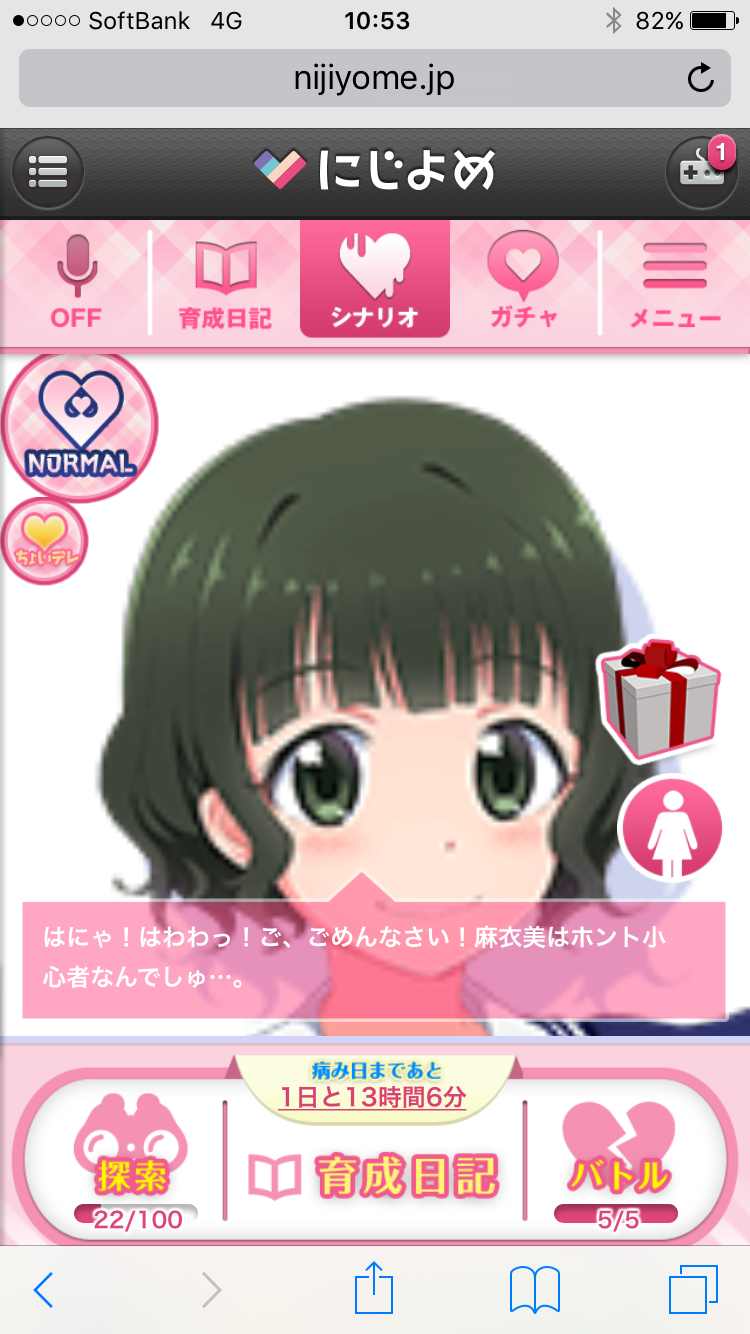Toggle the microphone OFF button
This screenshot has width=750, height=1334.
click(x=77, y=282)
